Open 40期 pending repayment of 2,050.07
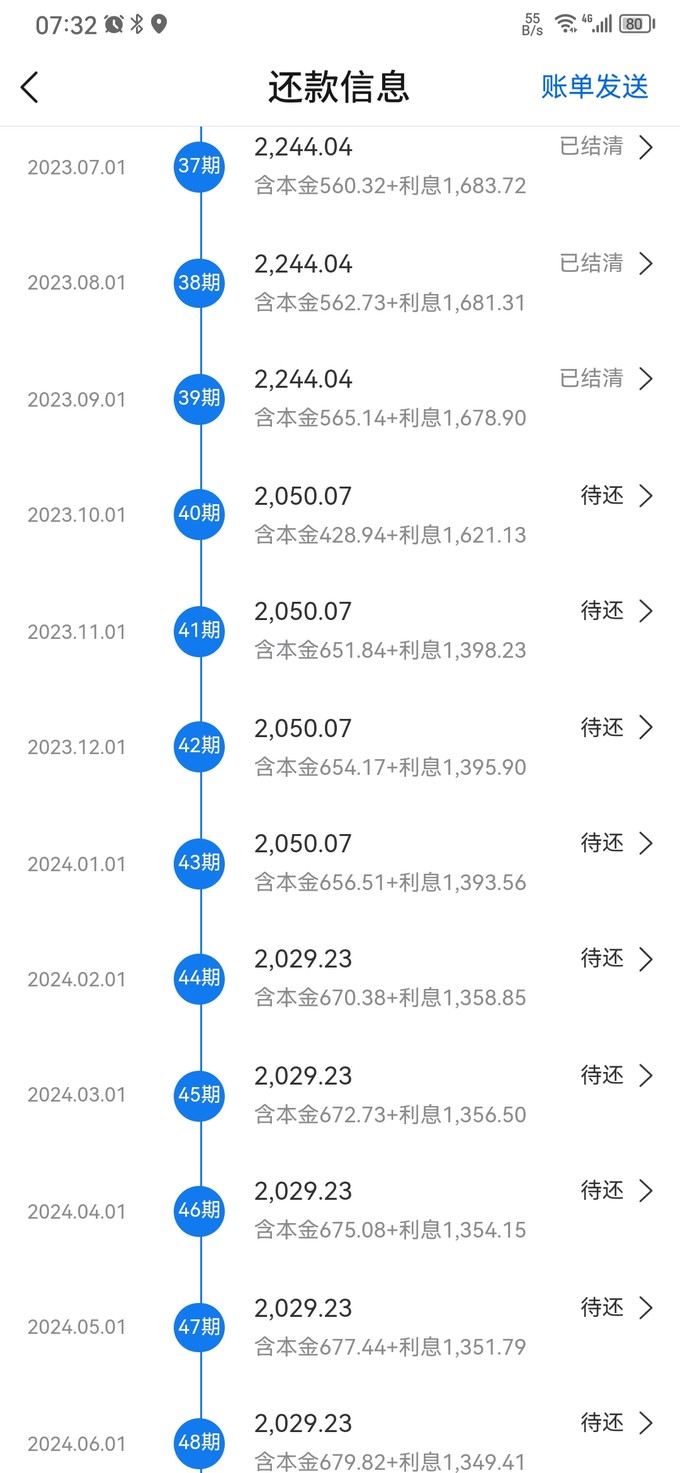The height and width of the screenshot is (1473, 680). (340, 515)
